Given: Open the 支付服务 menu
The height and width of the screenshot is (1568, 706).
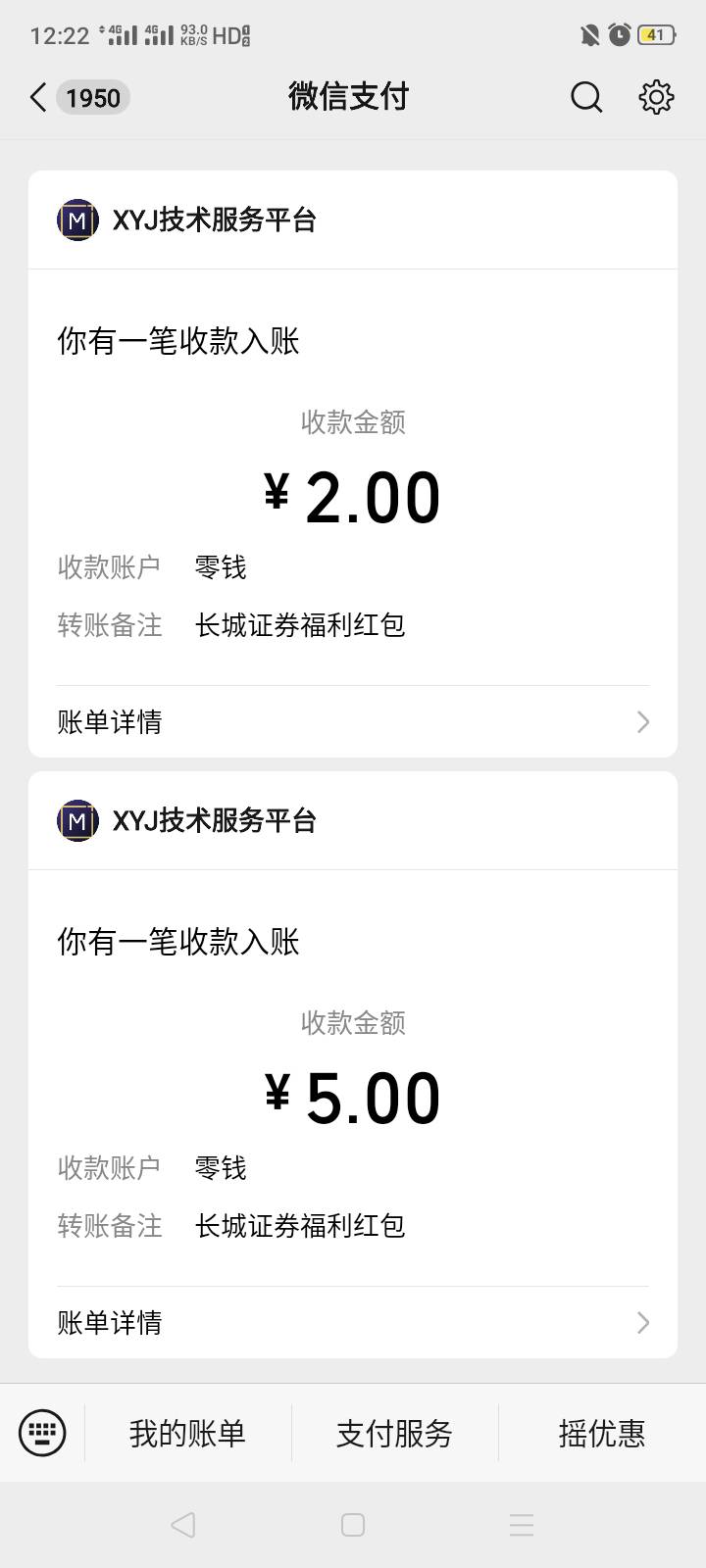Looking at the screenshot, I should pyautogui.click(x=394, y=1434).
